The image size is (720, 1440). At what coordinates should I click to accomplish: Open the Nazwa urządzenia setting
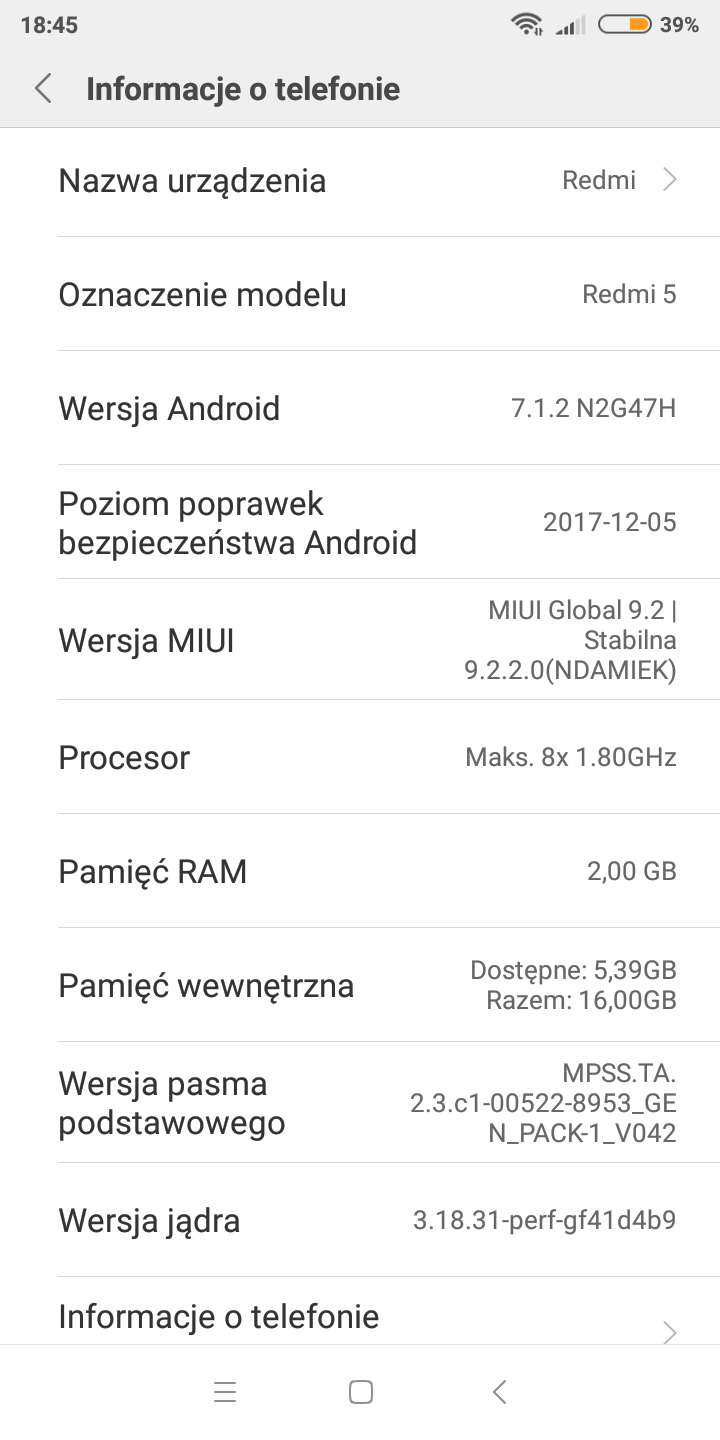[x=360, y=180]
